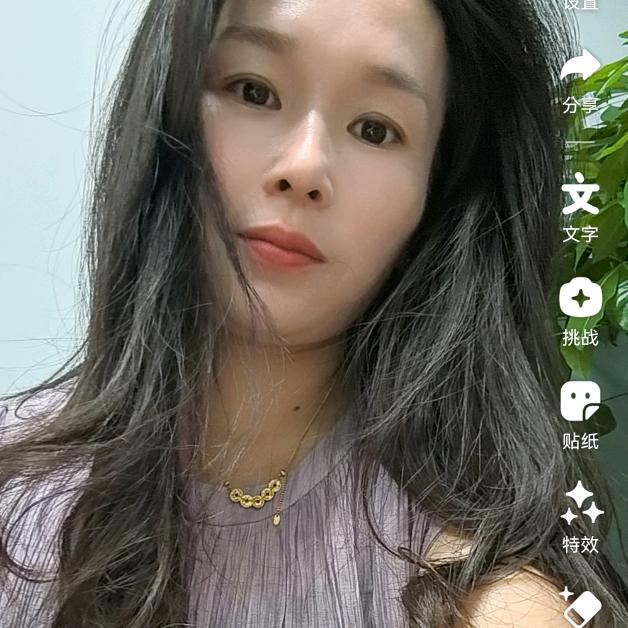The image size is (628, 628).
Task: Open the 挑战 challenge option
Action: [580, 299]
